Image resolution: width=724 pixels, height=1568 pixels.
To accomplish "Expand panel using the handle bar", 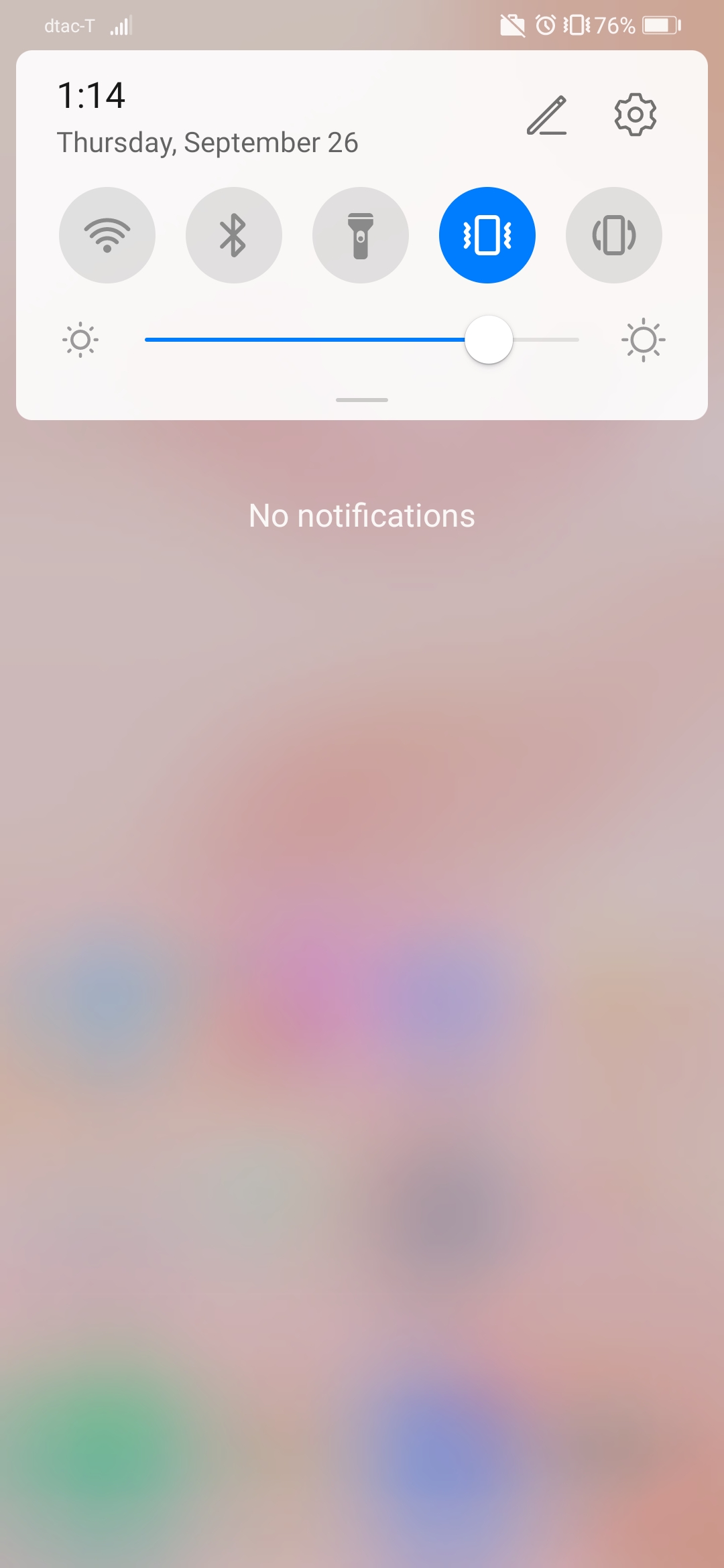I will click(x=362, y=400).
